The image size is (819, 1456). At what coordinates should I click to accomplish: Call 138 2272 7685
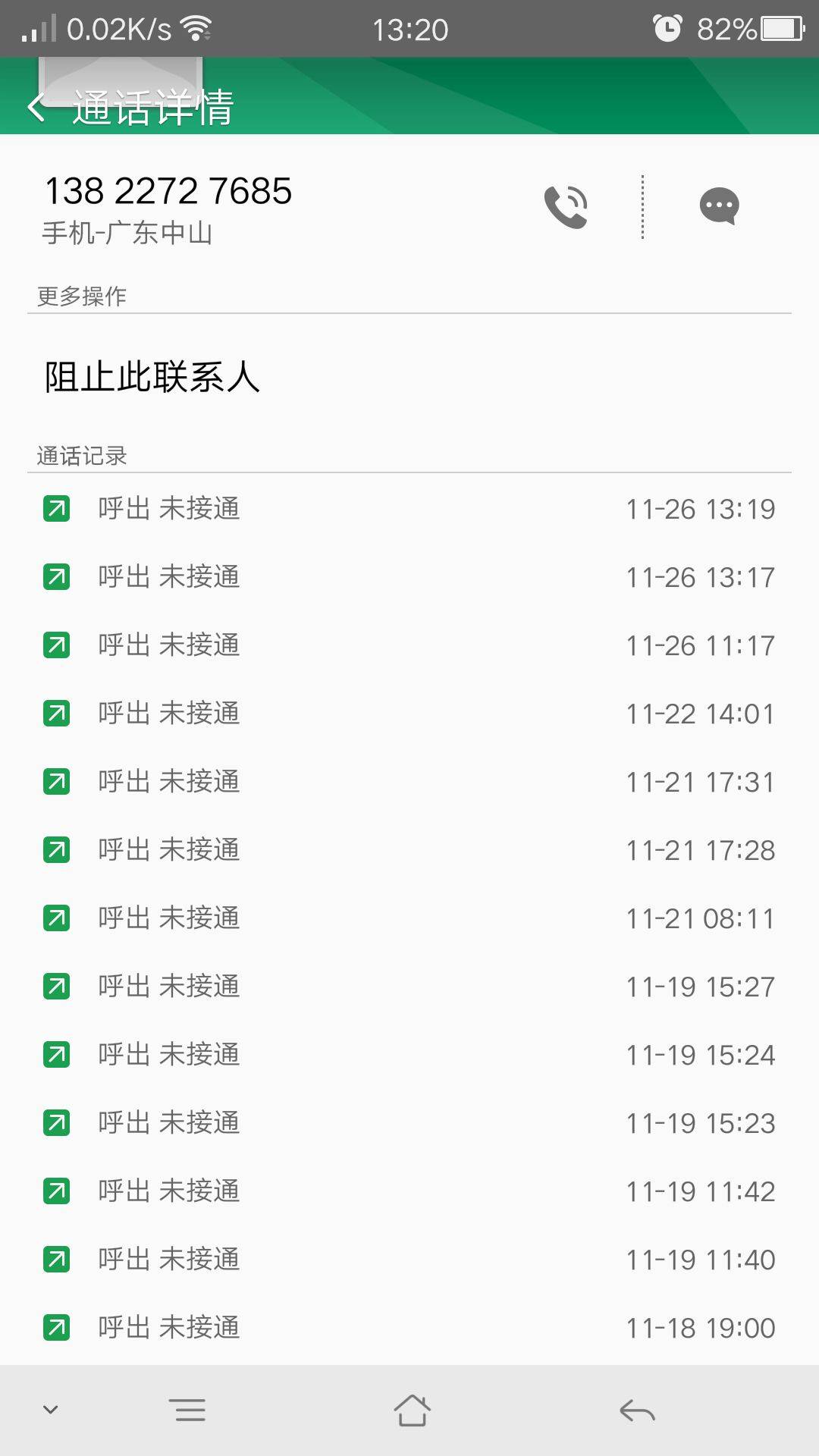[566, 206]
